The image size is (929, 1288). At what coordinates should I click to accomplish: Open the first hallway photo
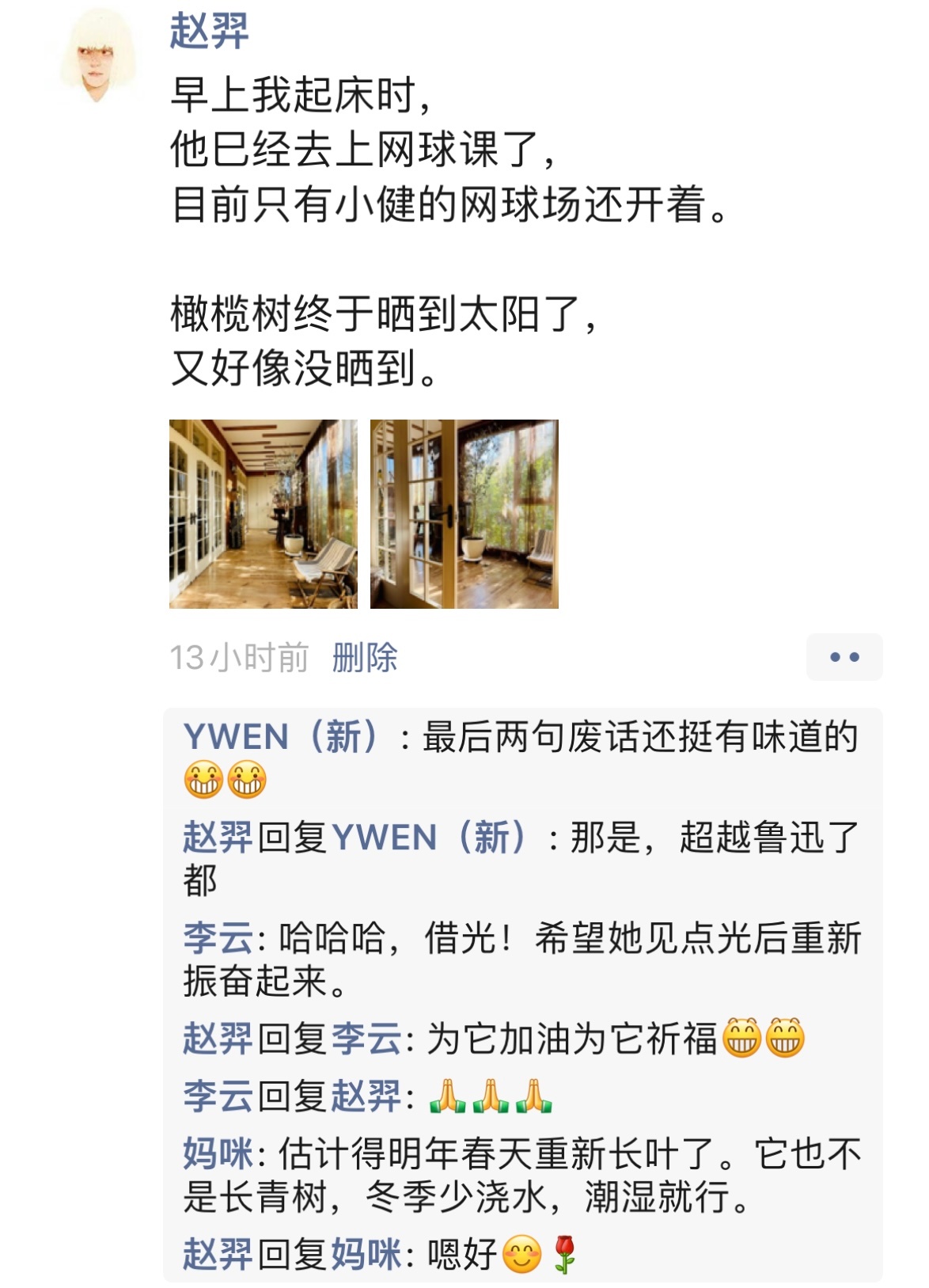[263, 514]
